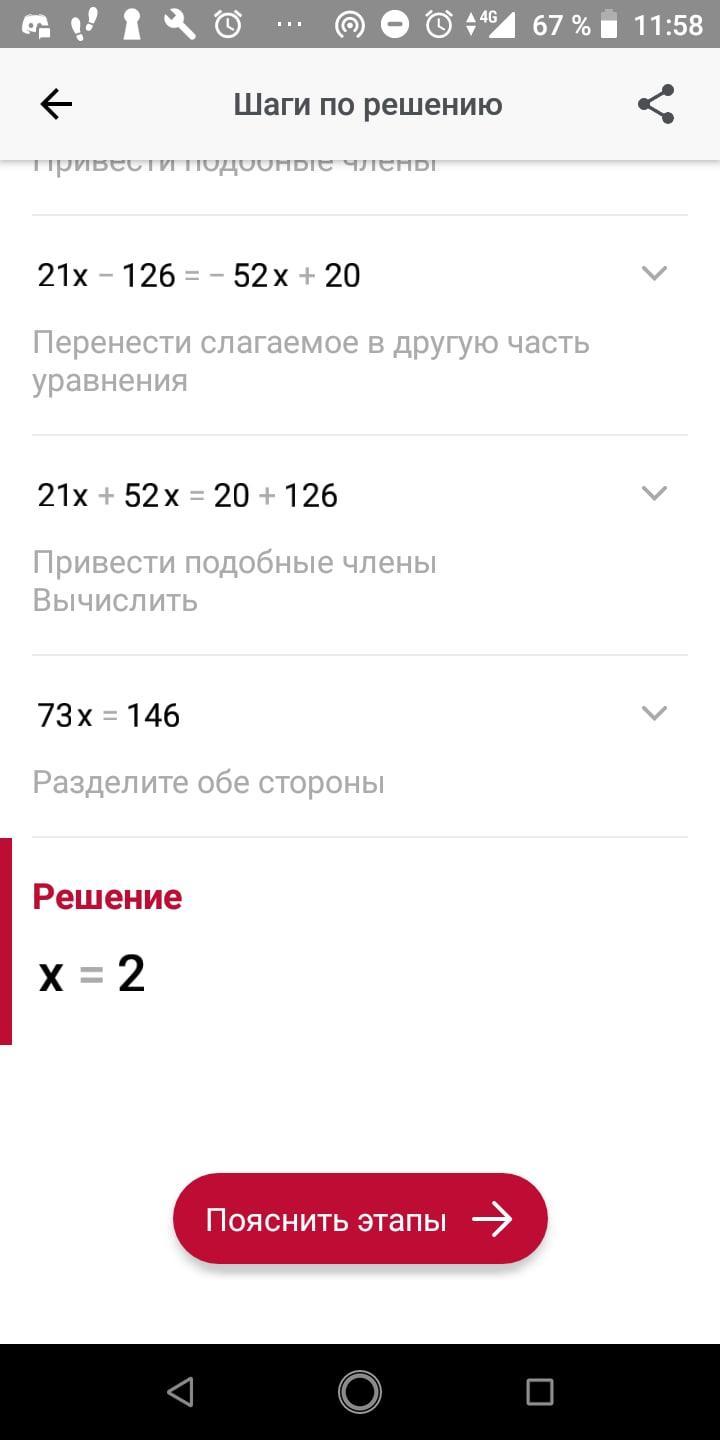Go to the home screen
This screenshot has height=1440, width=720.
tap(360, 1391)
